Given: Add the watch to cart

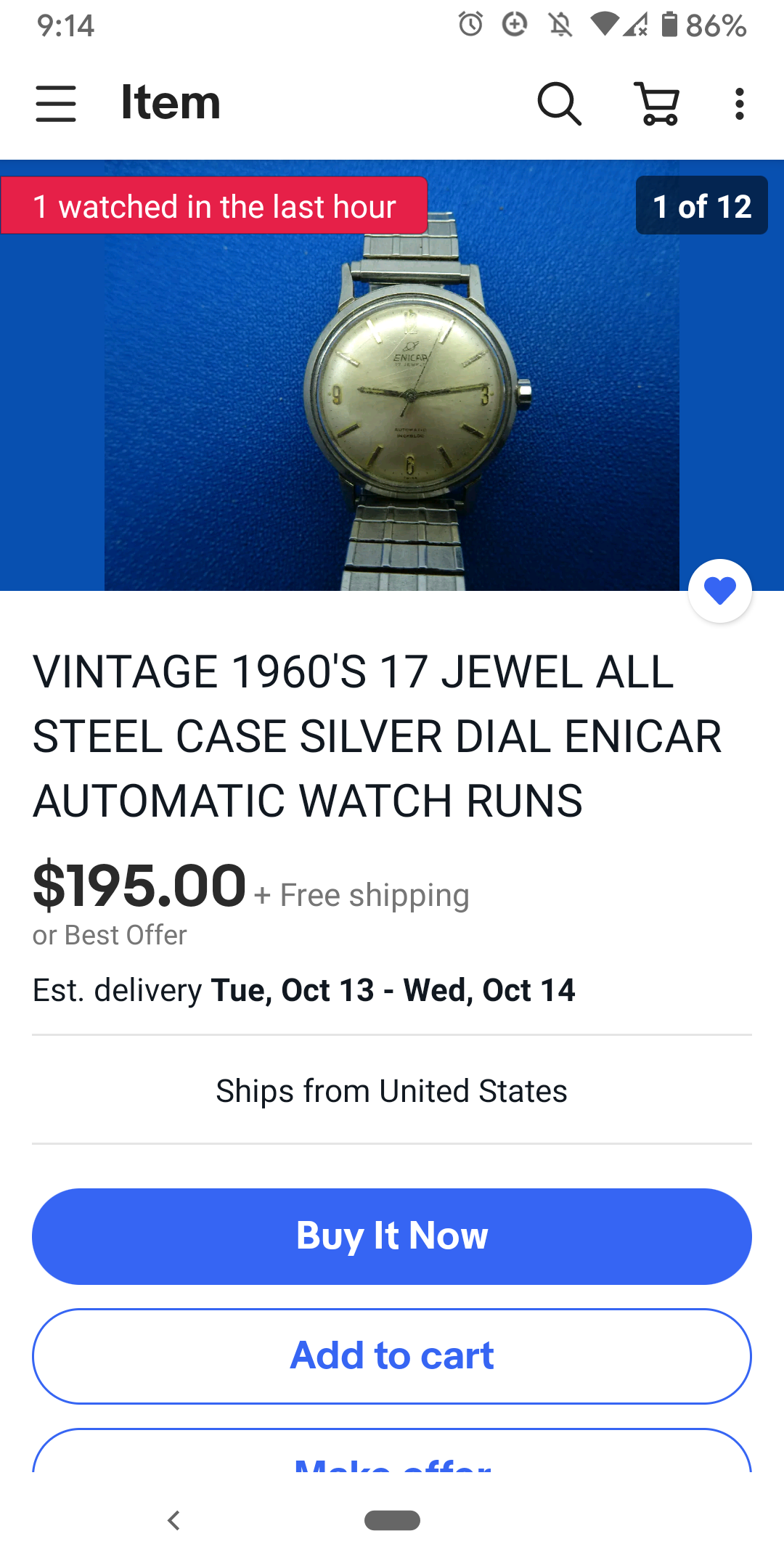Looking at the screenshot, I should click(392, 1355).
